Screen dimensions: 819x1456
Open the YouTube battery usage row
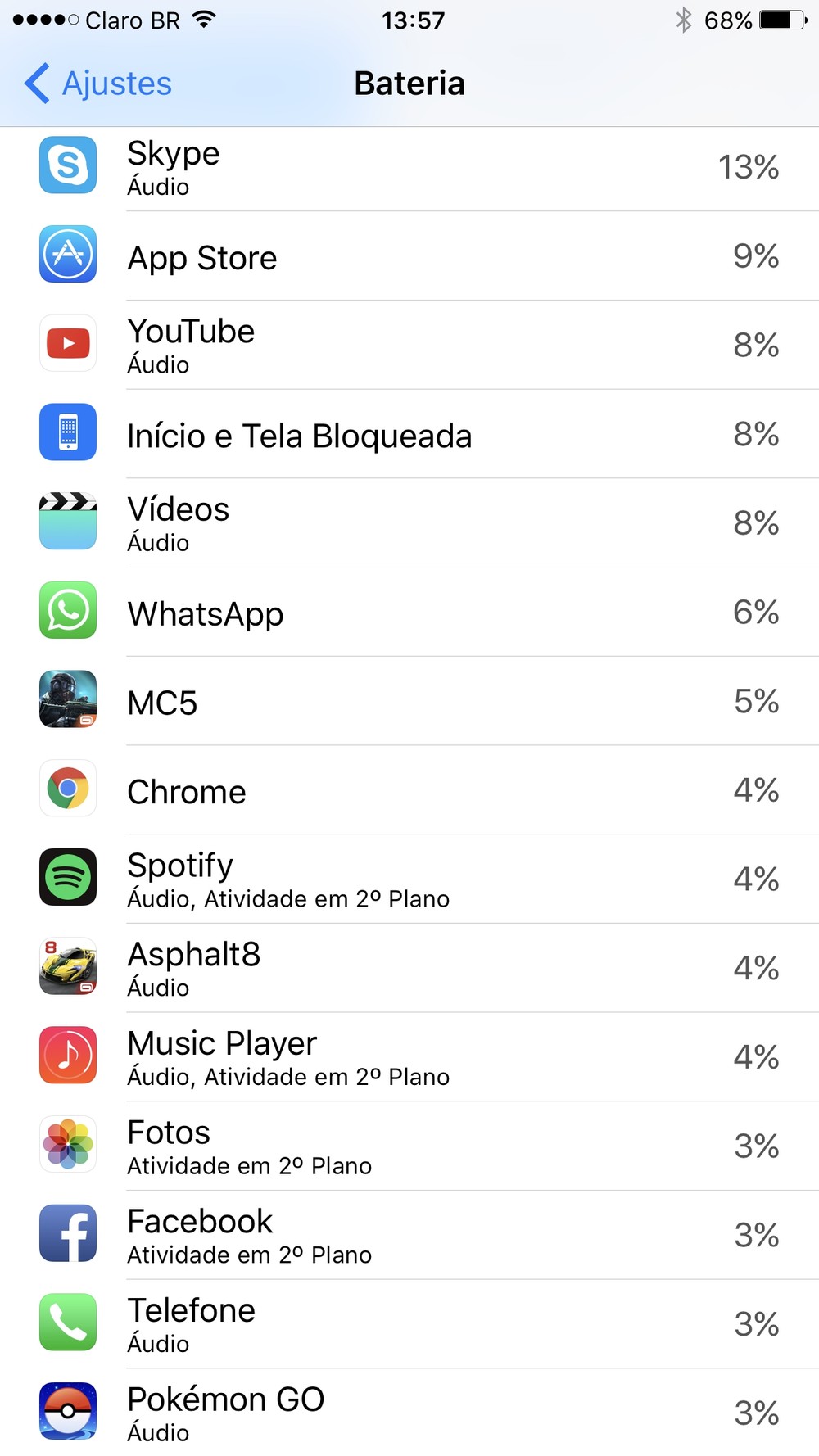coord(409,345)
